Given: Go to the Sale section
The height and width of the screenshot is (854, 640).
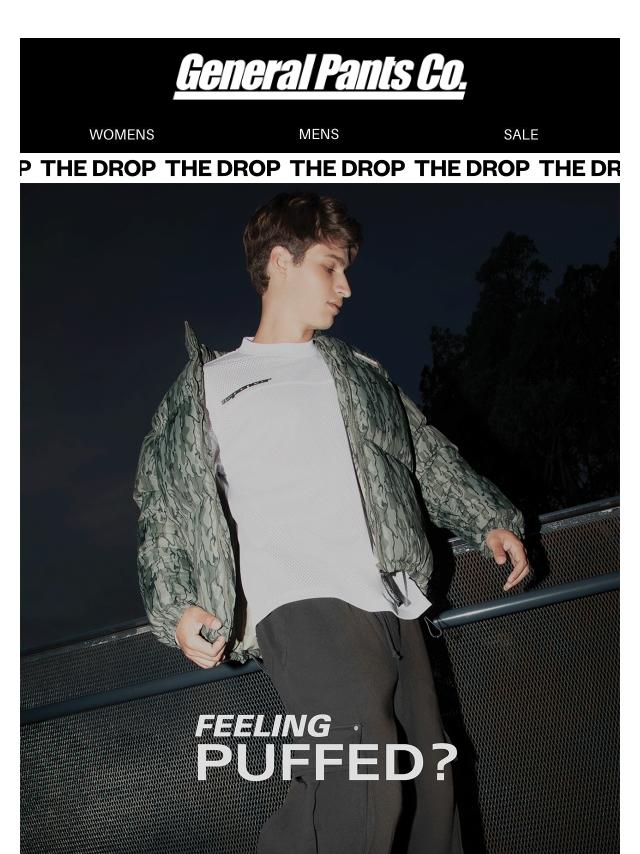Looking at the screenshot, I should 521,135.
